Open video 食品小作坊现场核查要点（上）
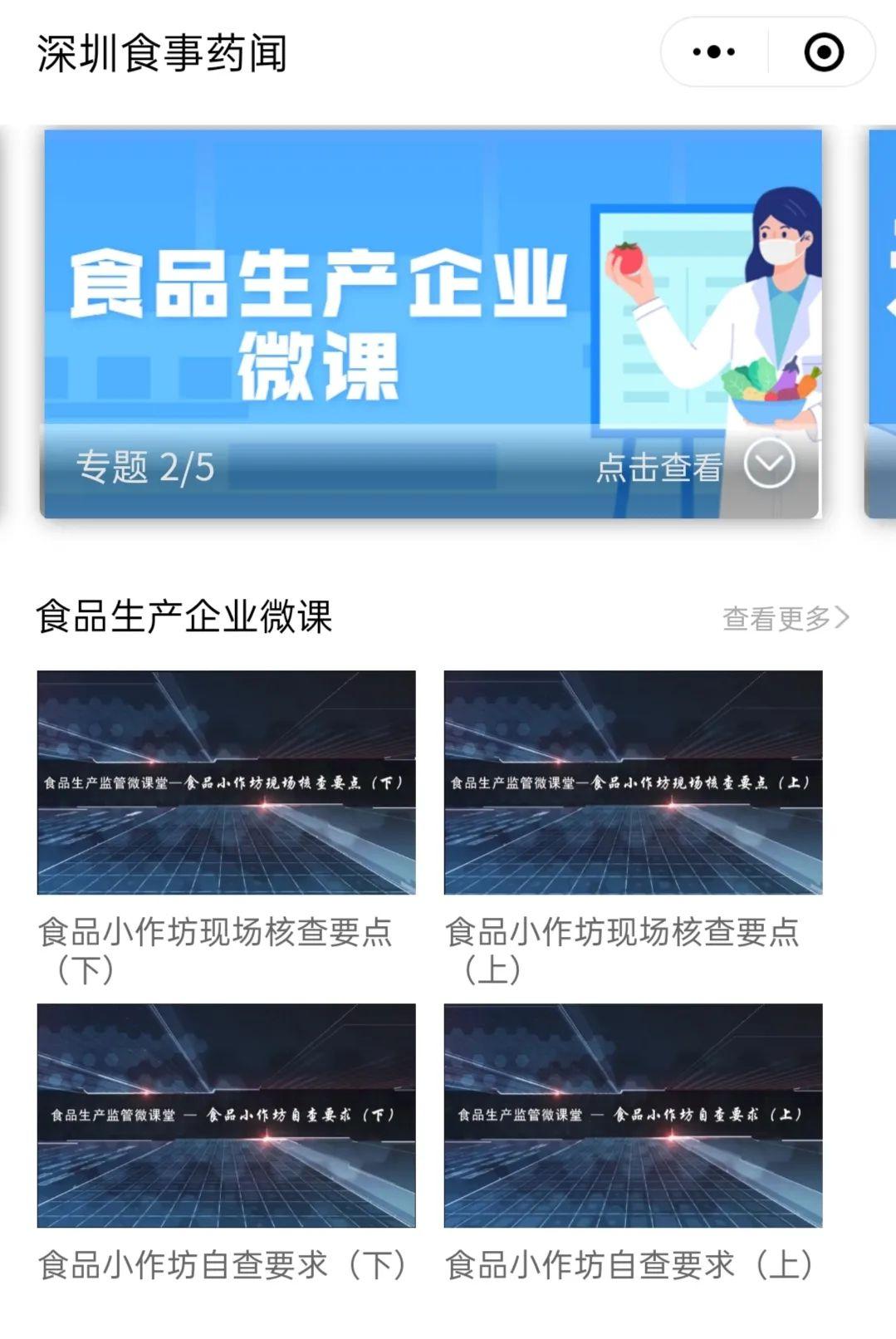The image size is (896, 1339). (x=633, y=782)
